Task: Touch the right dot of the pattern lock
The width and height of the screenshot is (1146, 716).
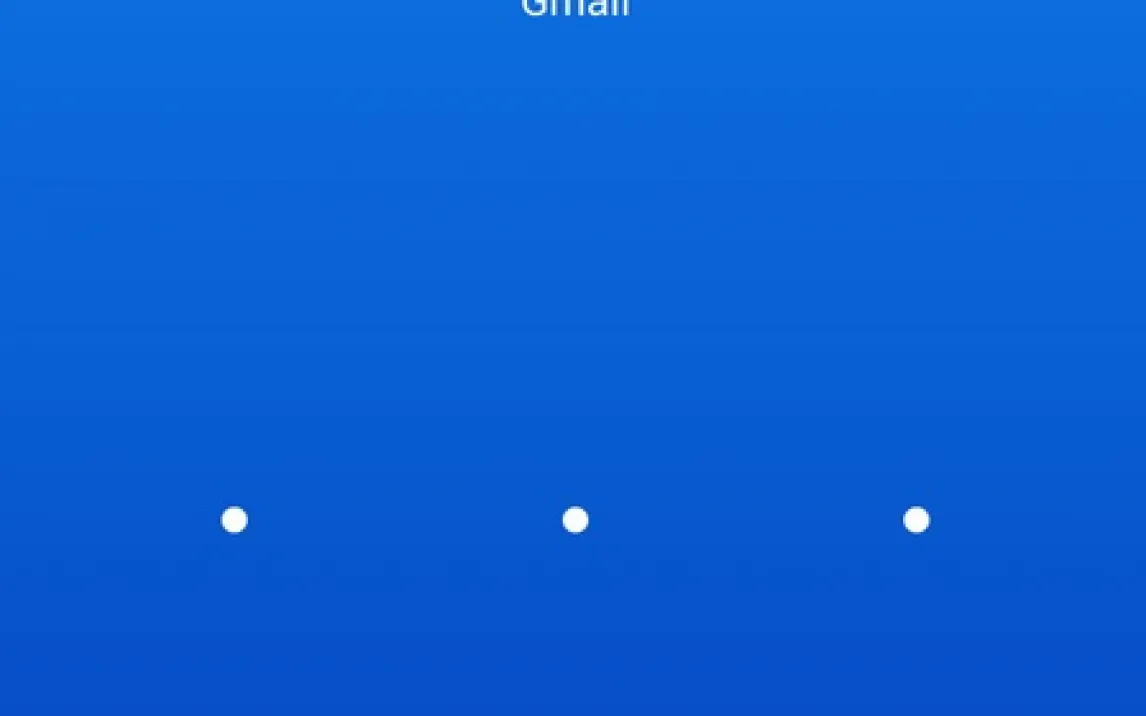Action: pyautogui.click(x=916, y=520)
